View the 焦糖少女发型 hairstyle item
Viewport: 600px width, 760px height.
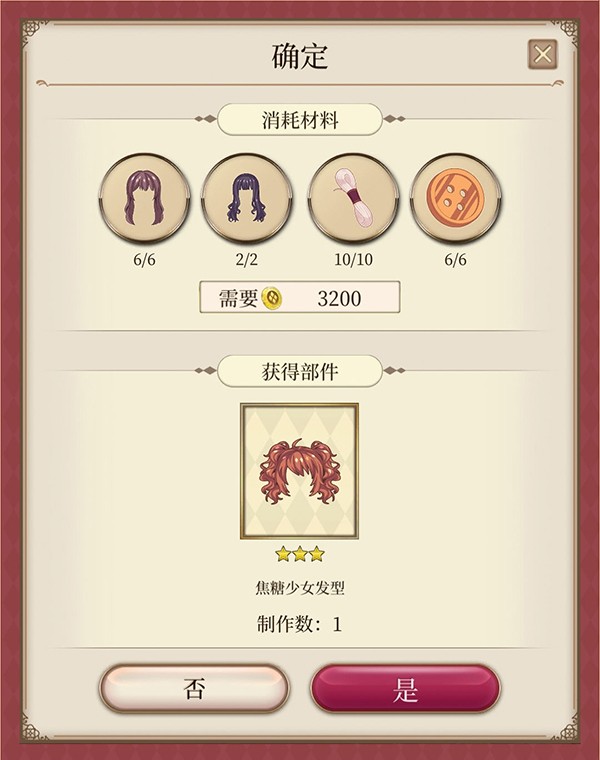tap(299, 470)
